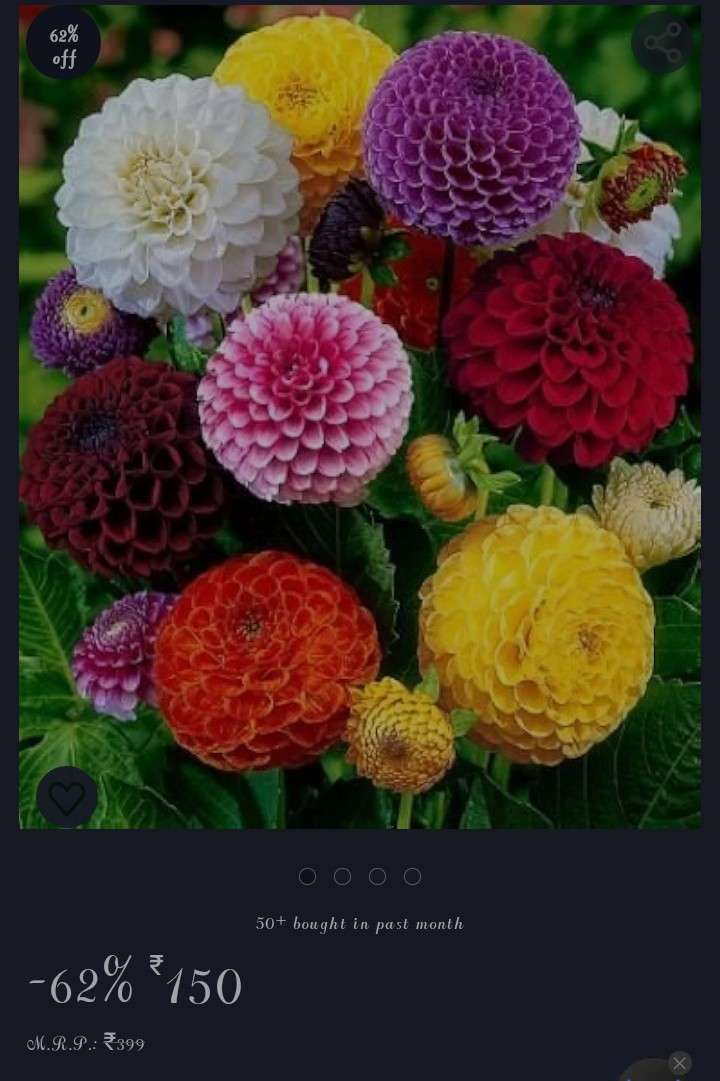Tap the M.R.P. ₹399 text
Screen dimensions: 720x1081
pos(85,1043)
